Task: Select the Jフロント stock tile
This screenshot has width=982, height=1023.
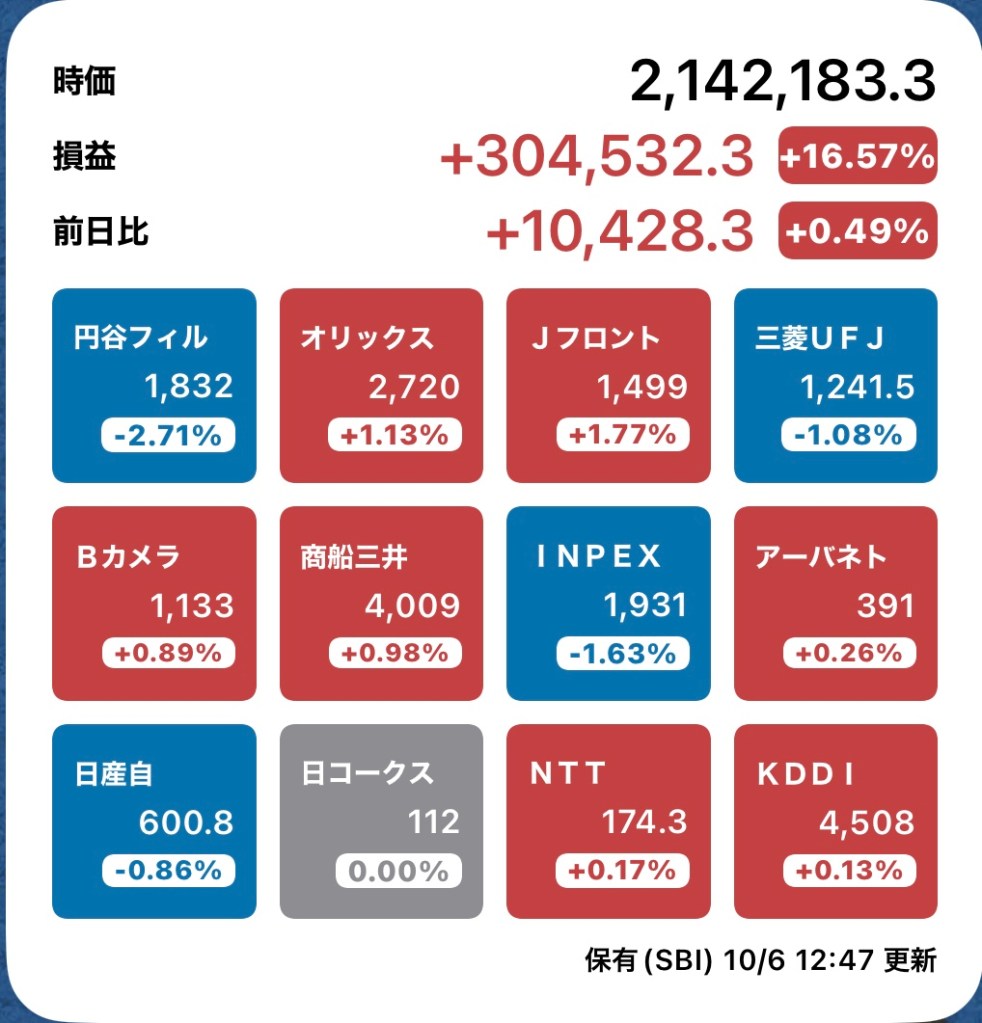Action: click(x=608, y=386)
